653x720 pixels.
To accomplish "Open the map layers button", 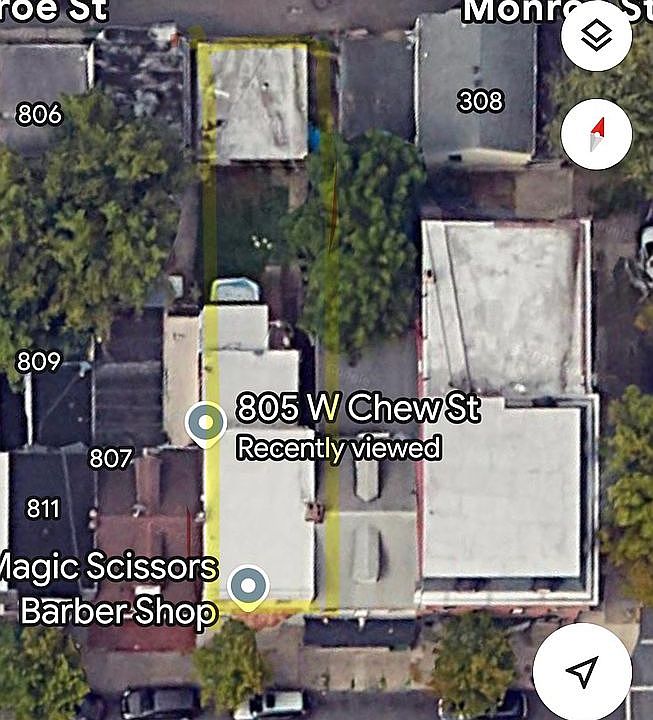I will [x=596, y=37].
